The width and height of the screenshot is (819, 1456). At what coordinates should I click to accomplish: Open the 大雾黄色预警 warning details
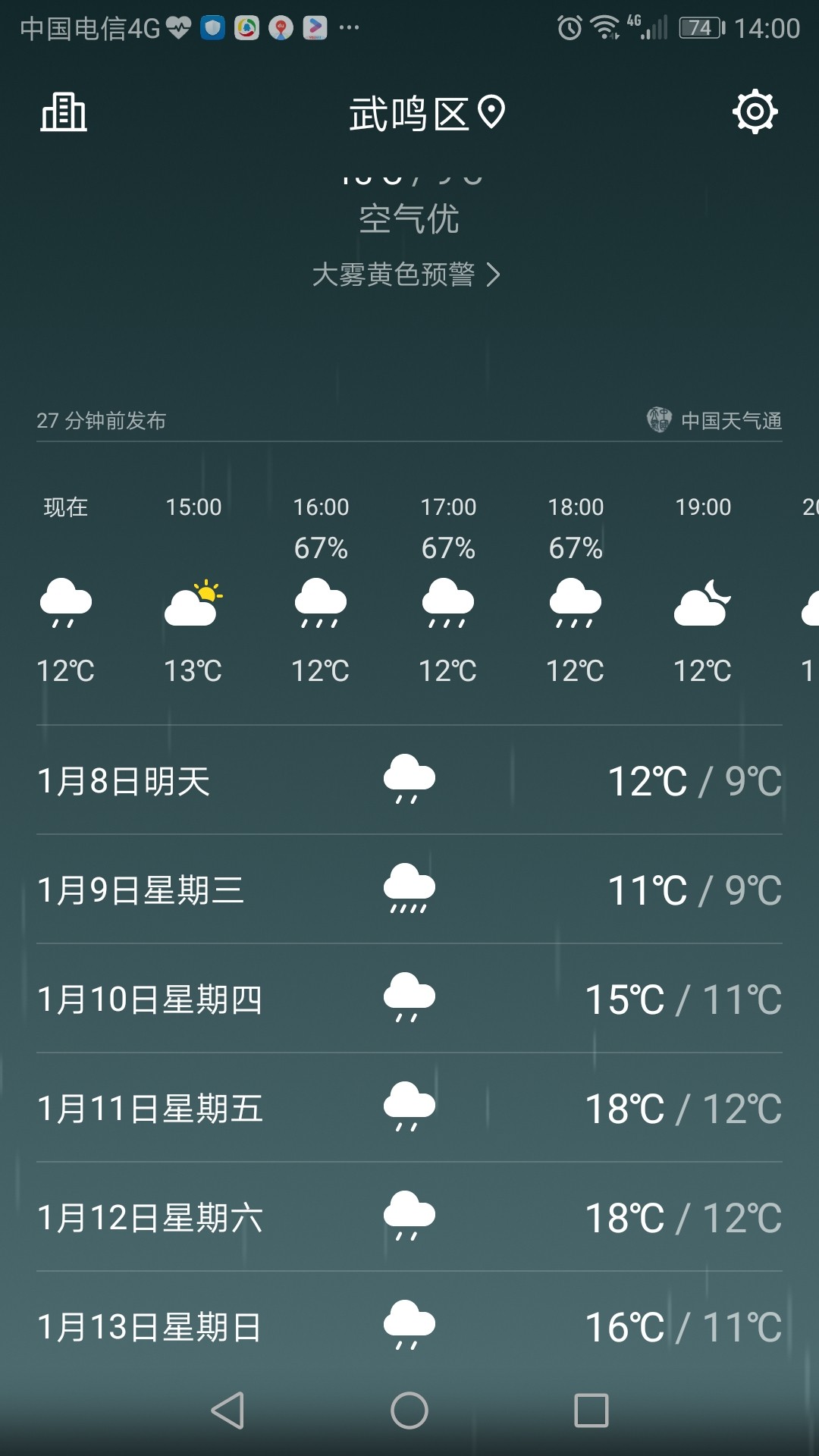click(x=406, y=275)
